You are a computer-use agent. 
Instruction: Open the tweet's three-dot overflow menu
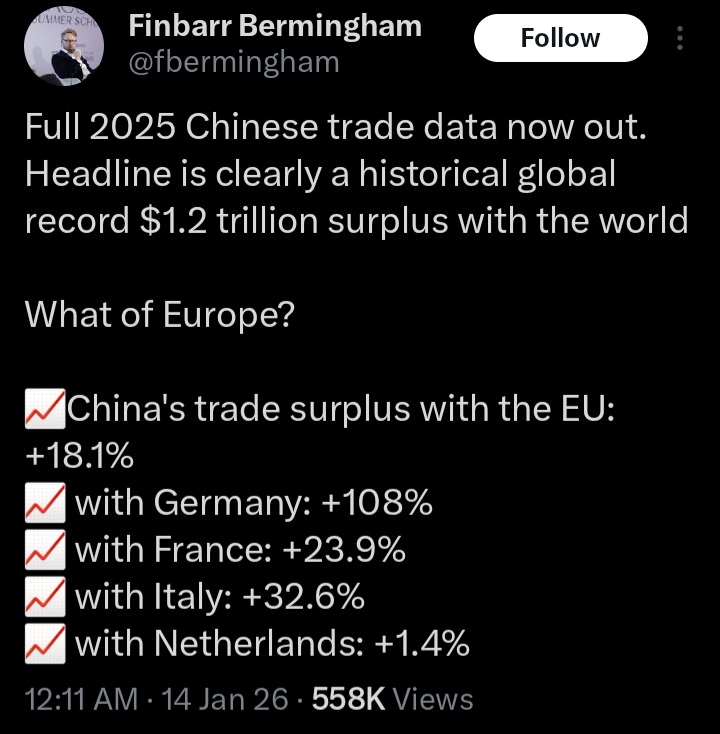[x=680, y=38]
